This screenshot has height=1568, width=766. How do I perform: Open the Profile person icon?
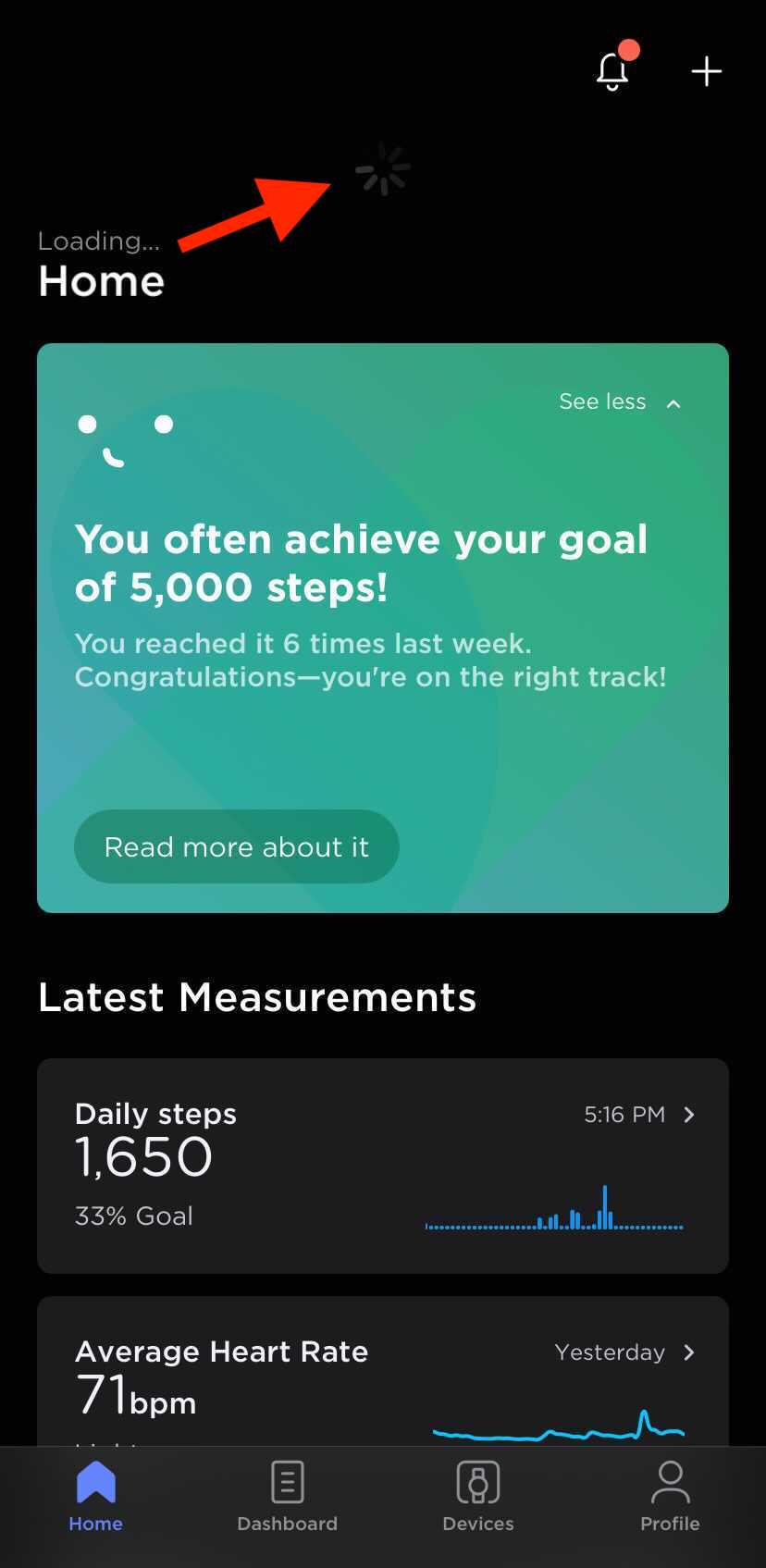pos(670,1481)
